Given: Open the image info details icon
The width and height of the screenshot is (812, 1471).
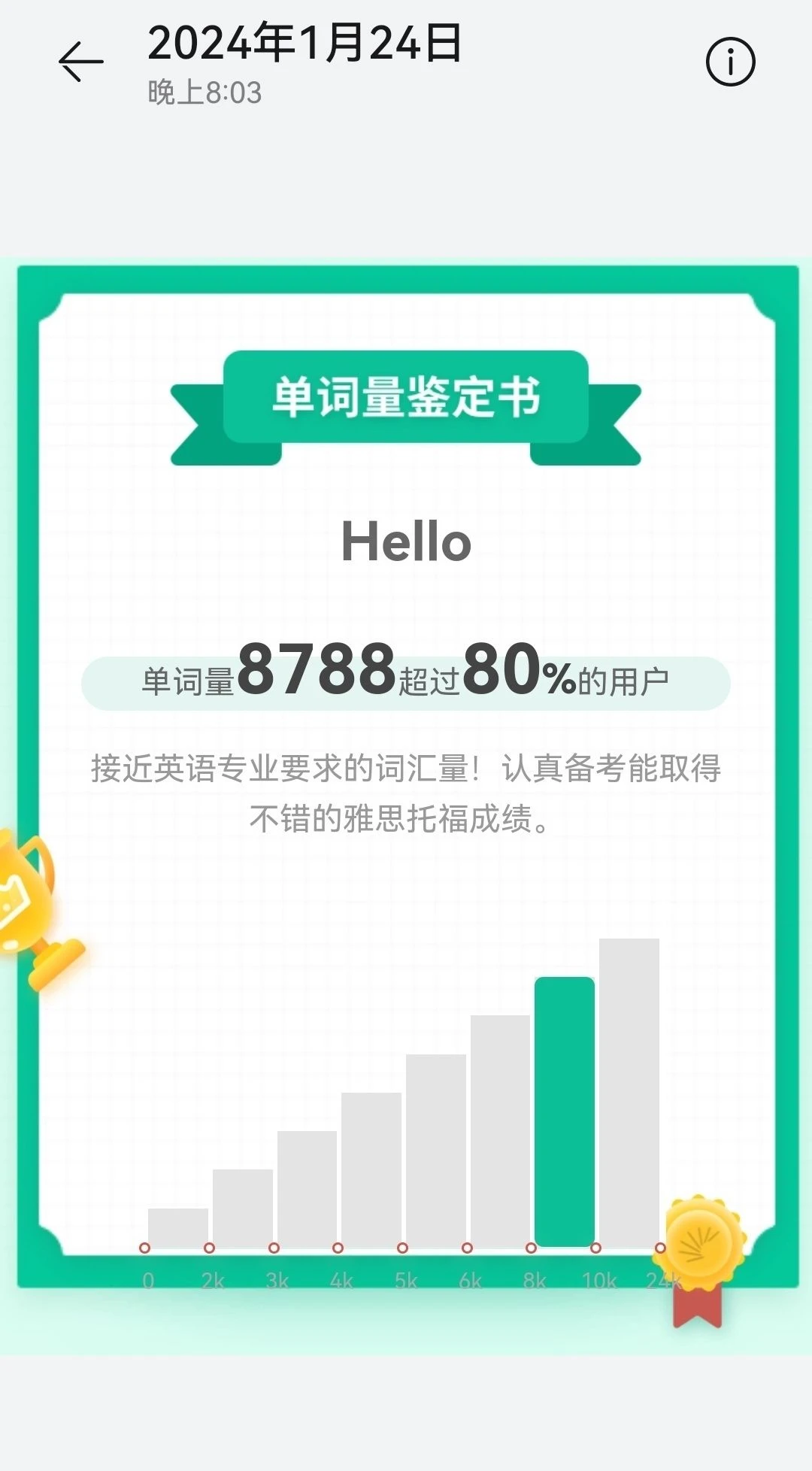Looking at the screenshot, I should 730,62.
